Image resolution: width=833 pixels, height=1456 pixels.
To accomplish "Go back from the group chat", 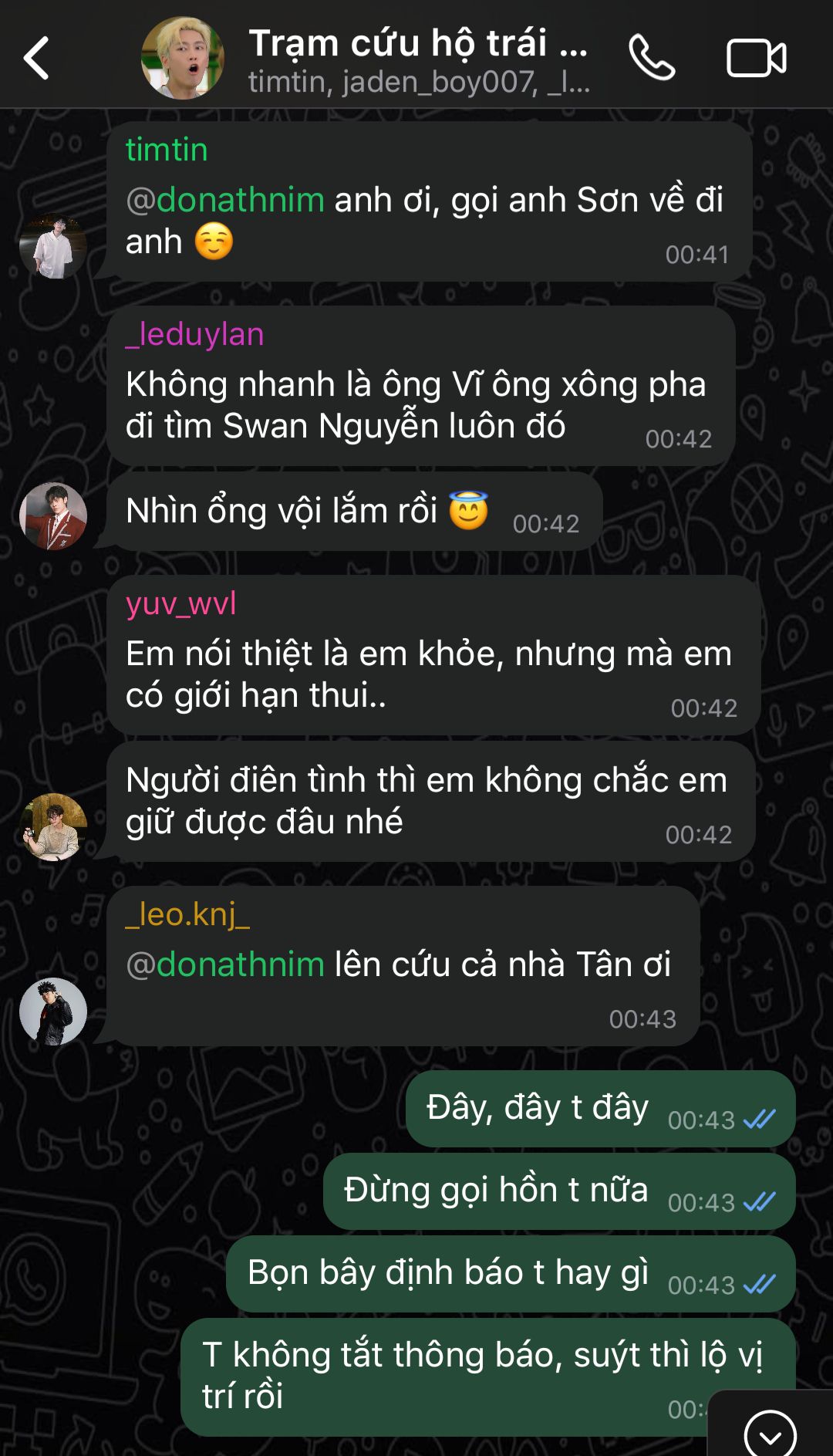I will coord(36,58).
